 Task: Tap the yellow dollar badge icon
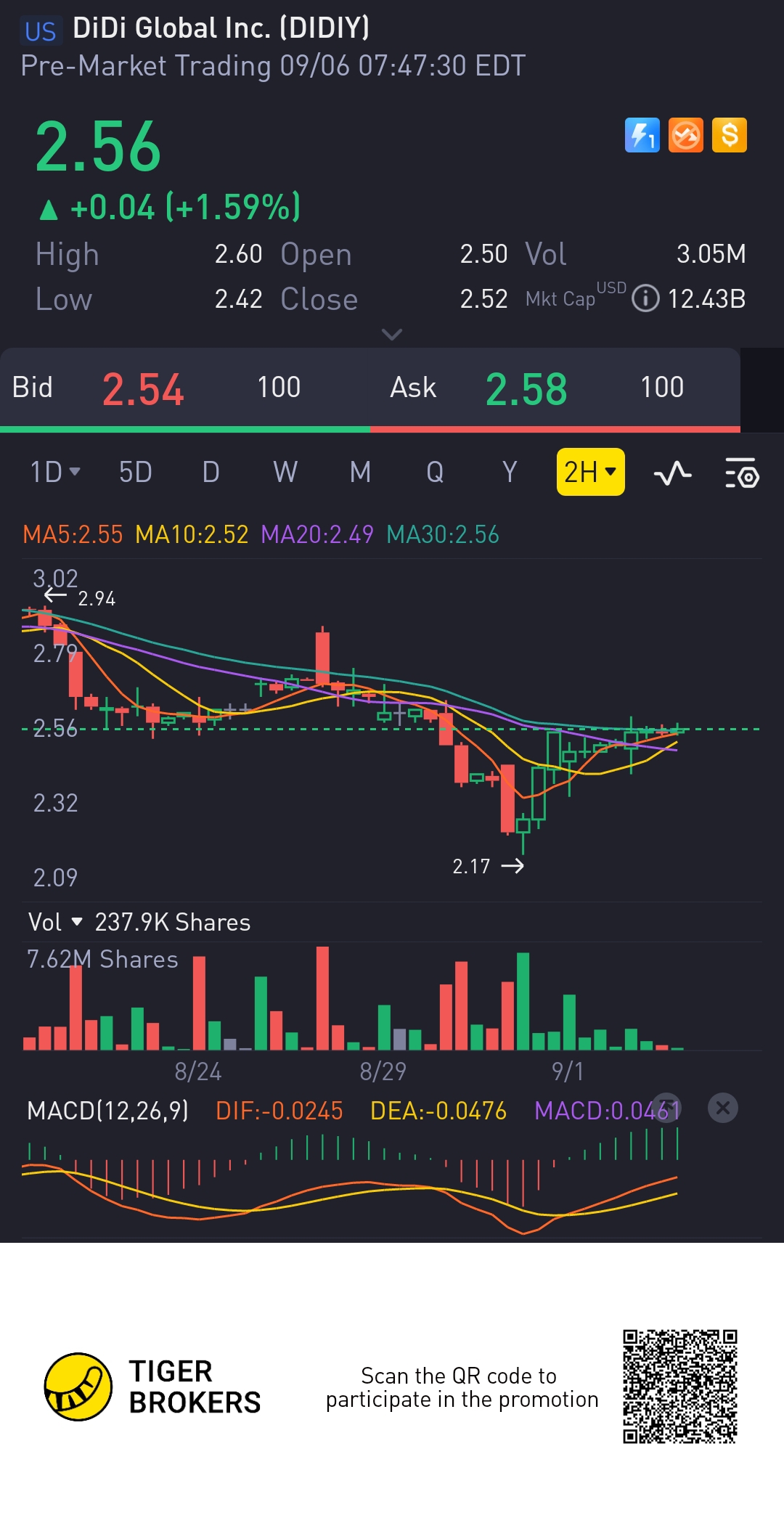point(730,135)
